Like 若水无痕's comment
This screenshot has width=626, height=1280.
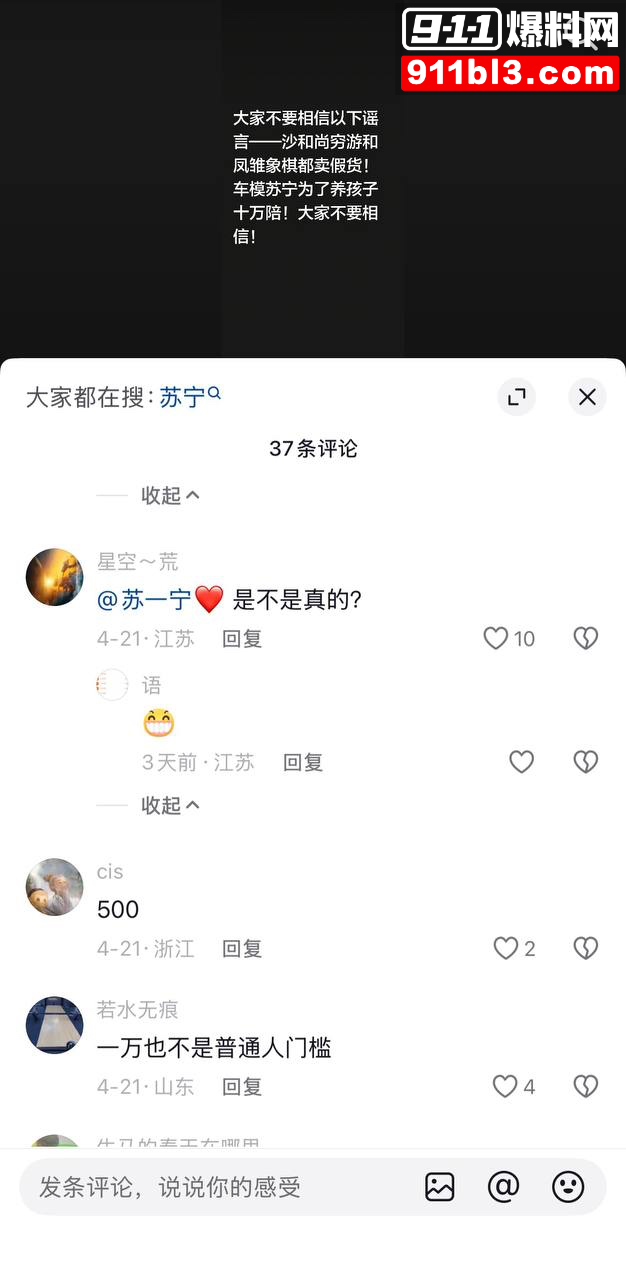(x=506, y=1086)
